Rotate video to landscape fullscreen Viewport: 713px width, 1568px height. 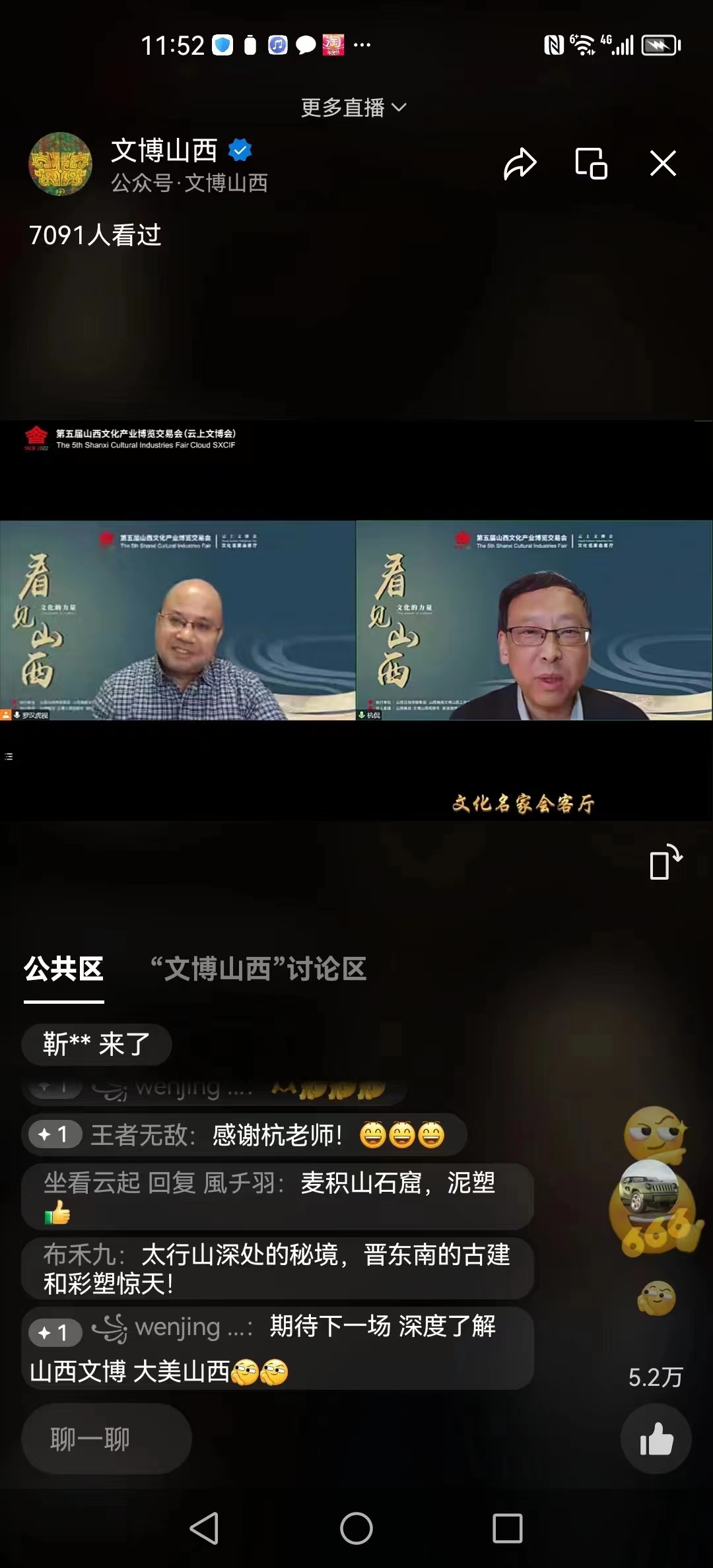click(665, 862)
